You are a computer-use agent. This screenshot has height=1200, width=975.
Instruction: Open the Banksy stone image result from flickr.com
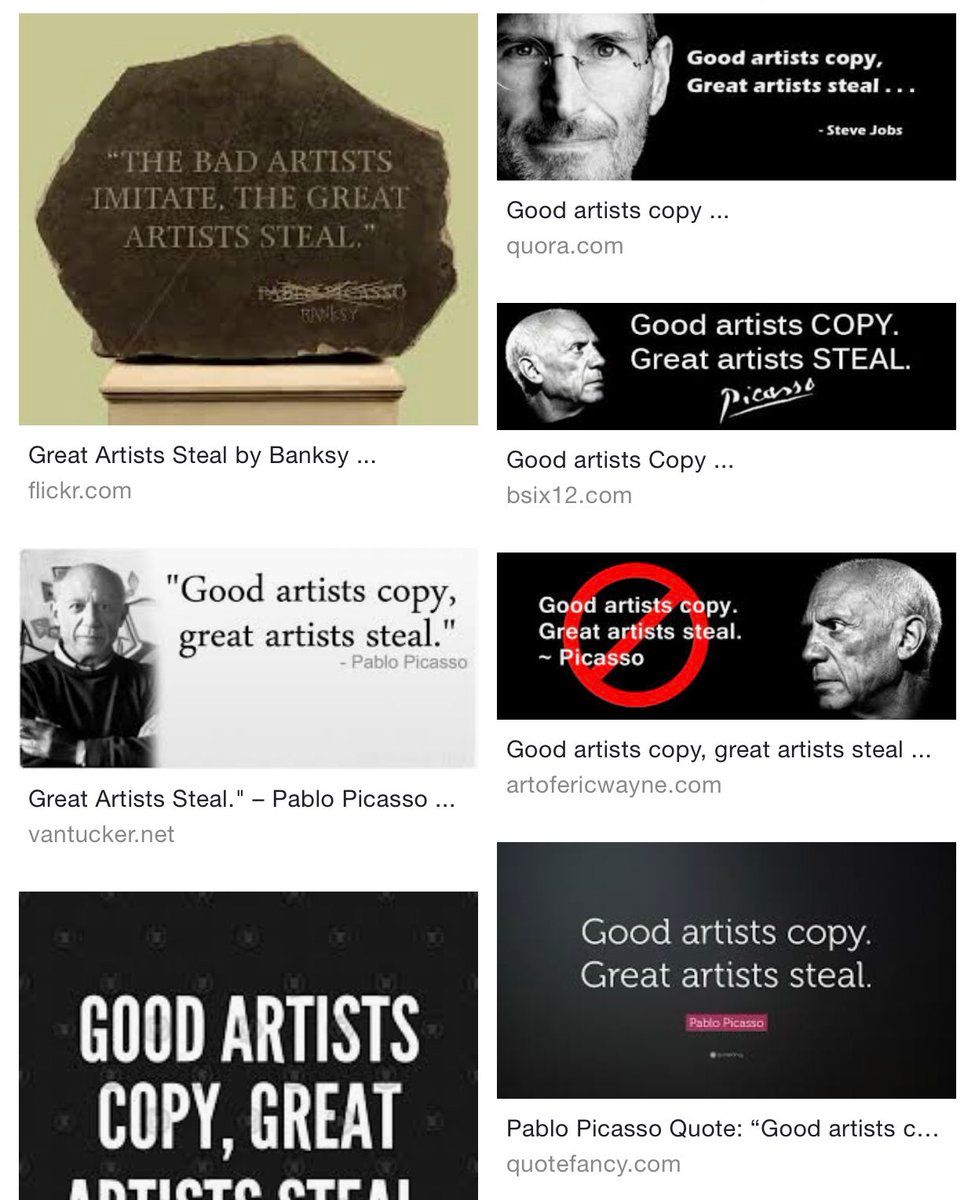pos(248,220)
